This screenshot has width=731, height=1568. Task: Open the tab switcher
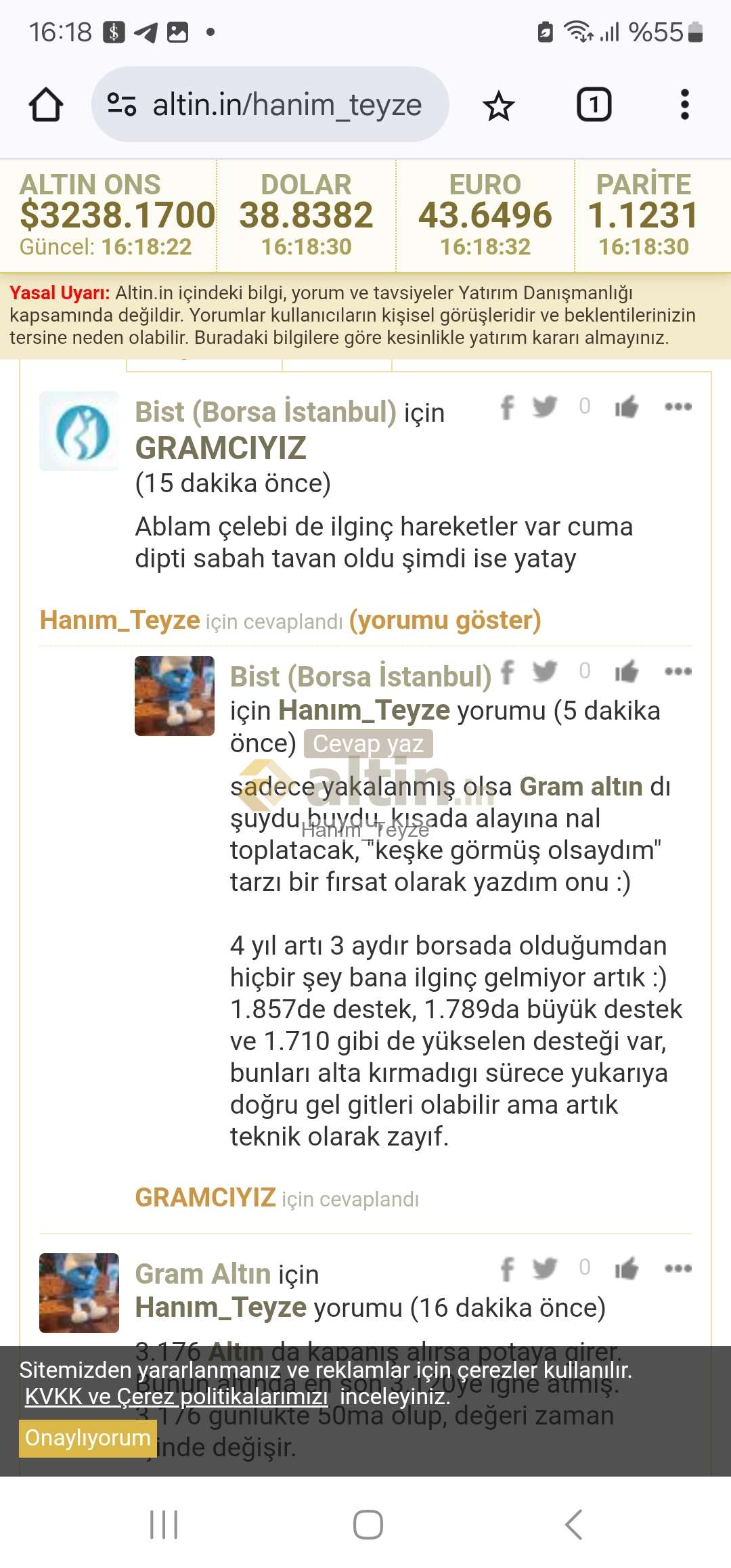click(x=594, y=105)
